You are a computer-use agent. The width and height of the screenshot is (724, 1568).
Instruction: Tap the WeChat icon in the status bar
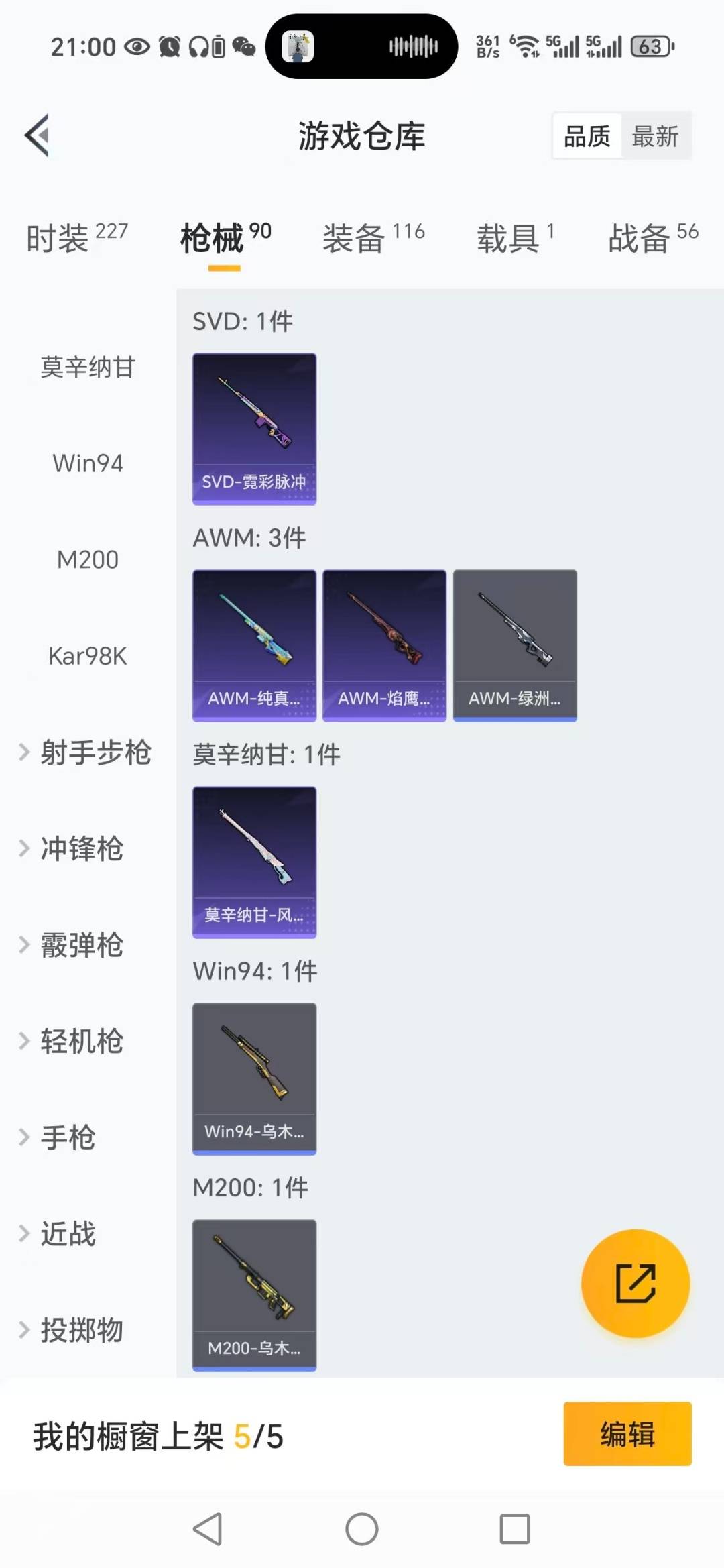tap(247, 47)
